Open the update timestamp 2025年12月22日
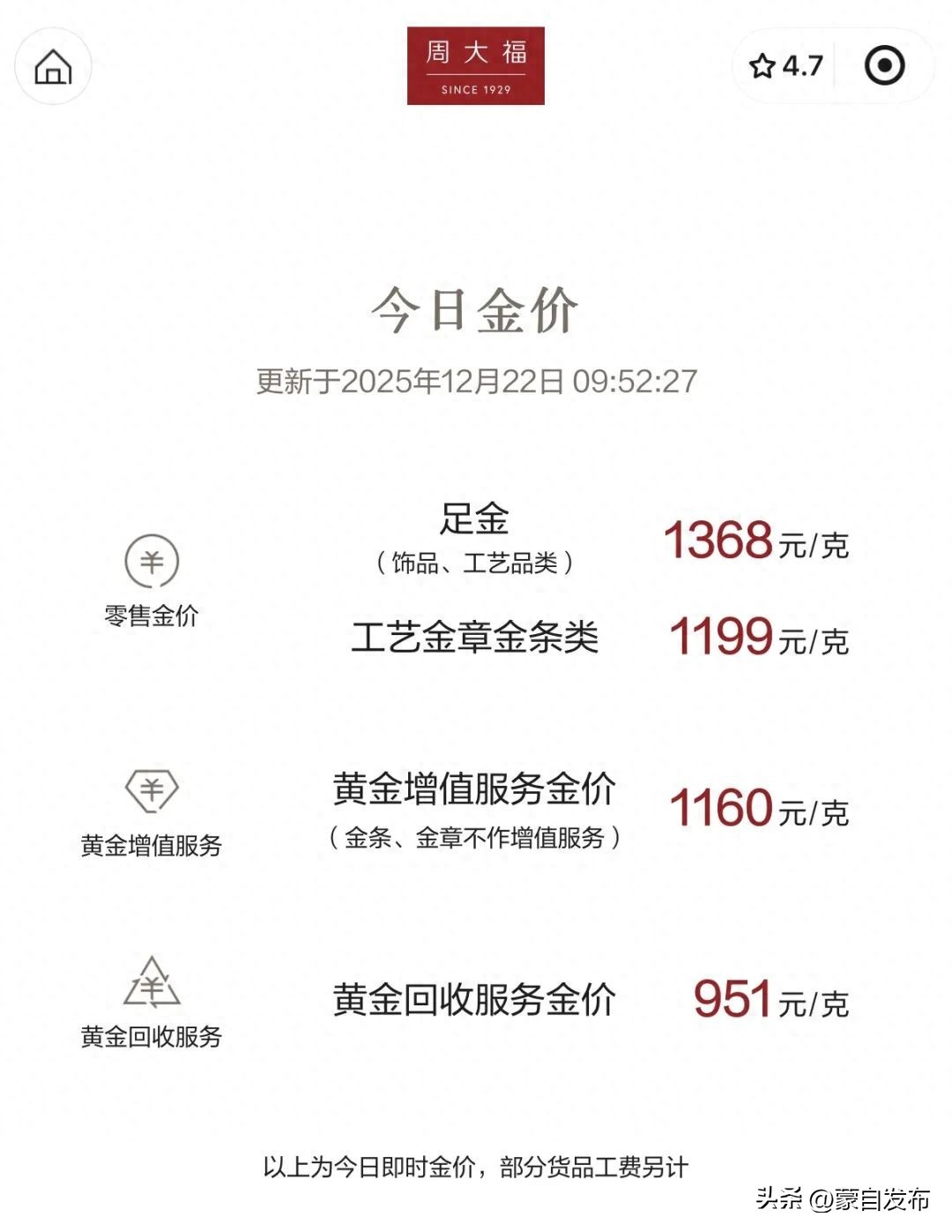This screenshot has height=1232, width=952. [476, 381]
